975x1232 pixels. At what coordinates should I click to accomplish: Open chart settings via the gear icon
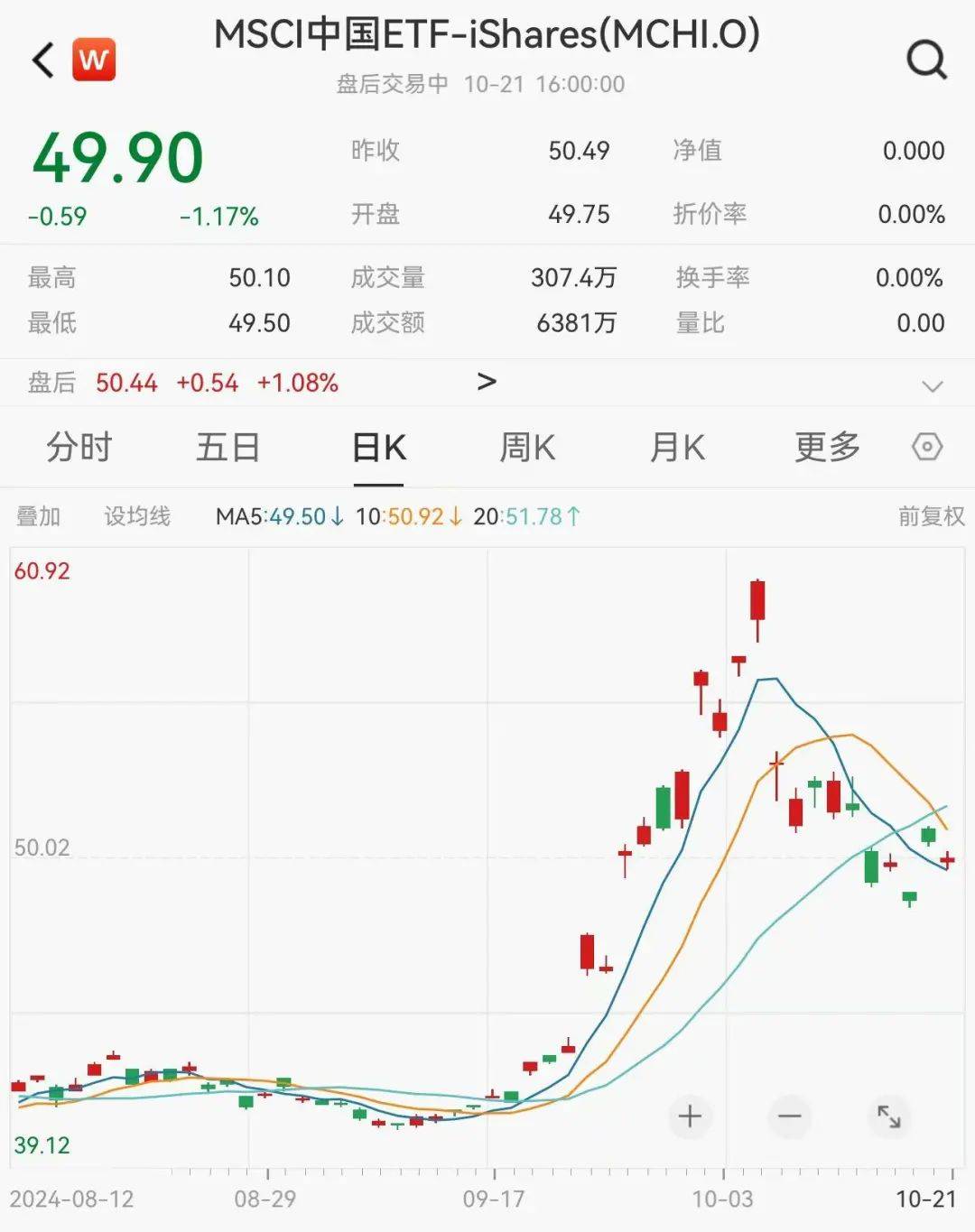click(x=927, y=447)
